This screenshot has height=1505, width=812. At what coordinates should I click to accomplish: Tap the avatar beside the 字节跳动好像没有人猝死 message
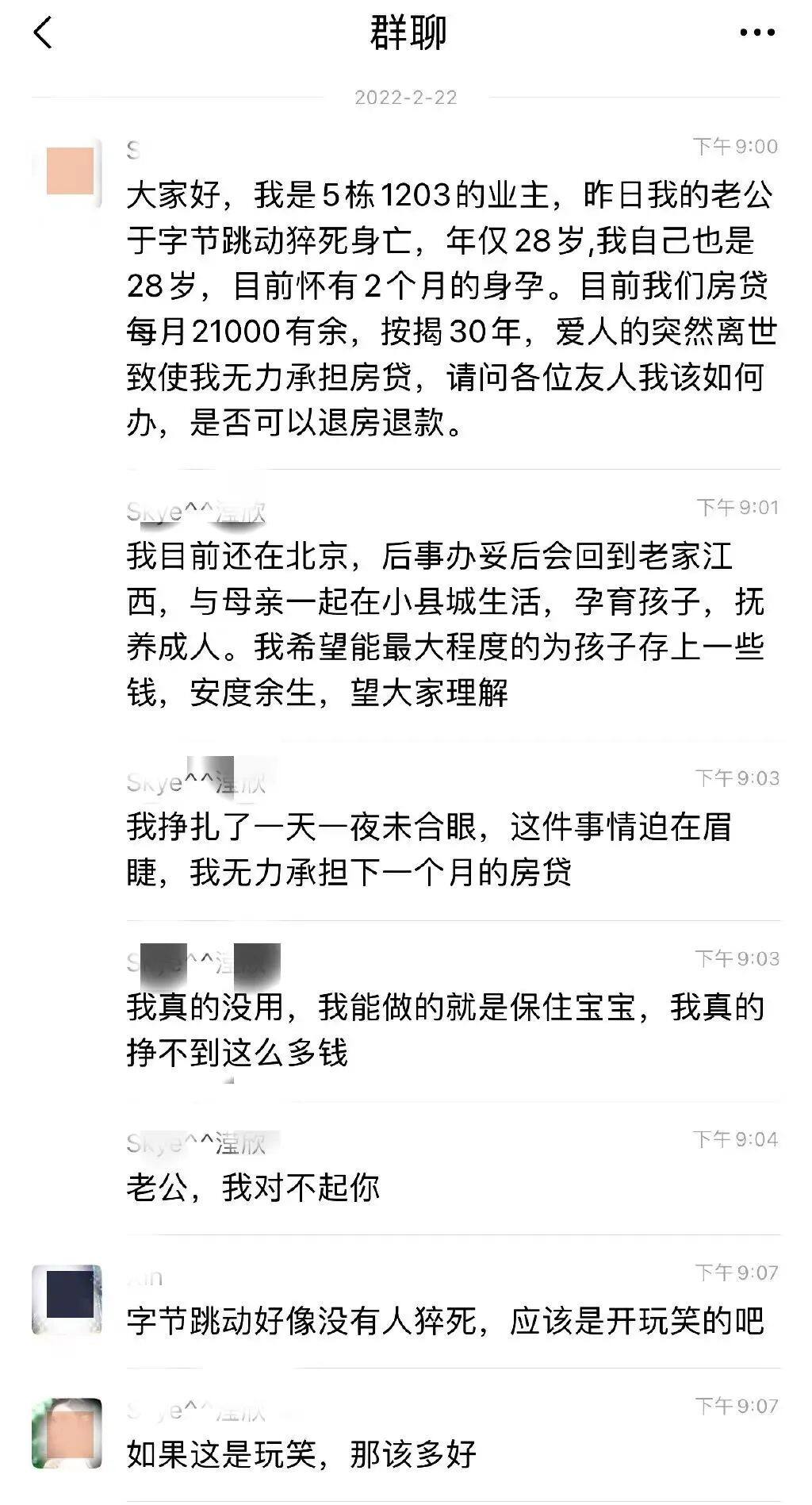click(x=67, y=1299)
